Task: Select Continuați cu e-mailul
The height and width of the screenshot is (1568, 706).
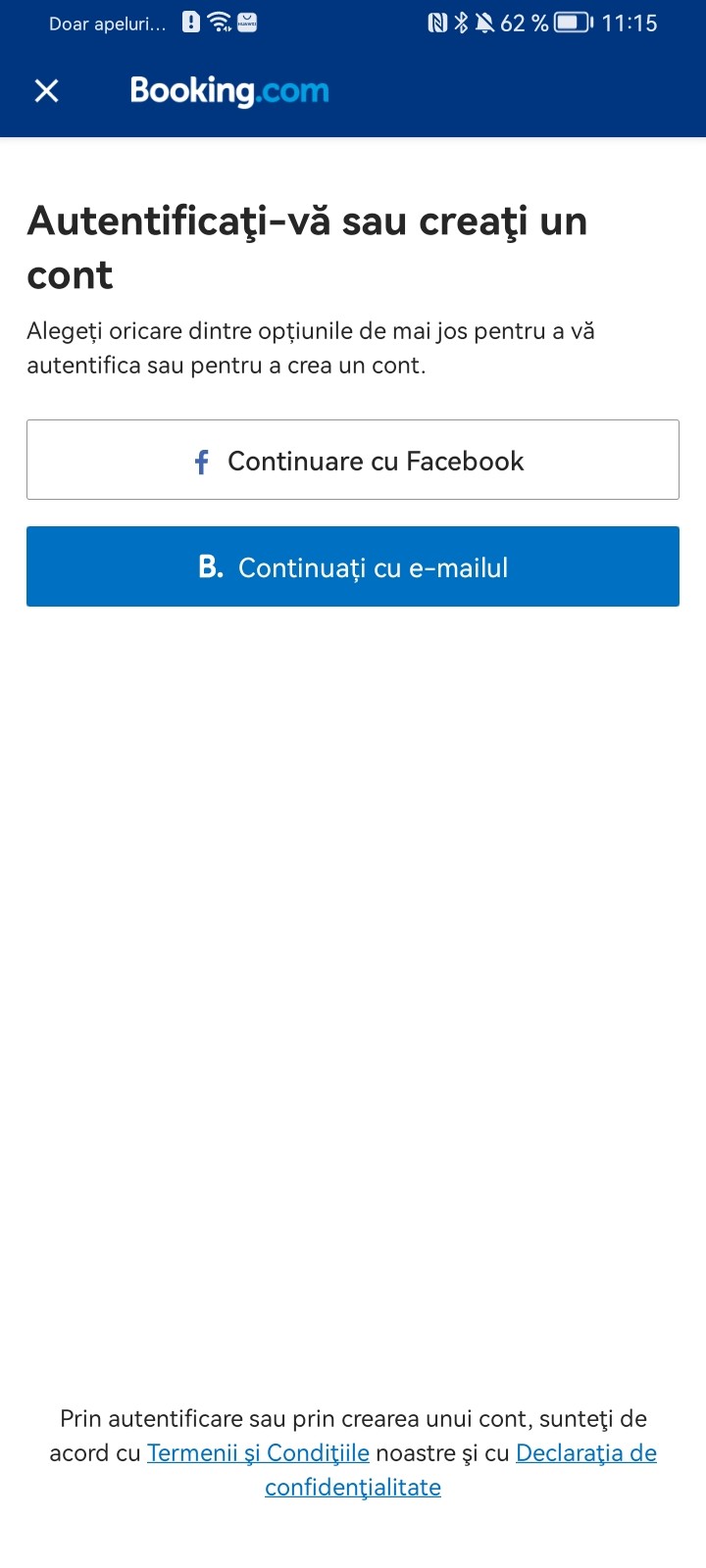Action: (353, 567)
